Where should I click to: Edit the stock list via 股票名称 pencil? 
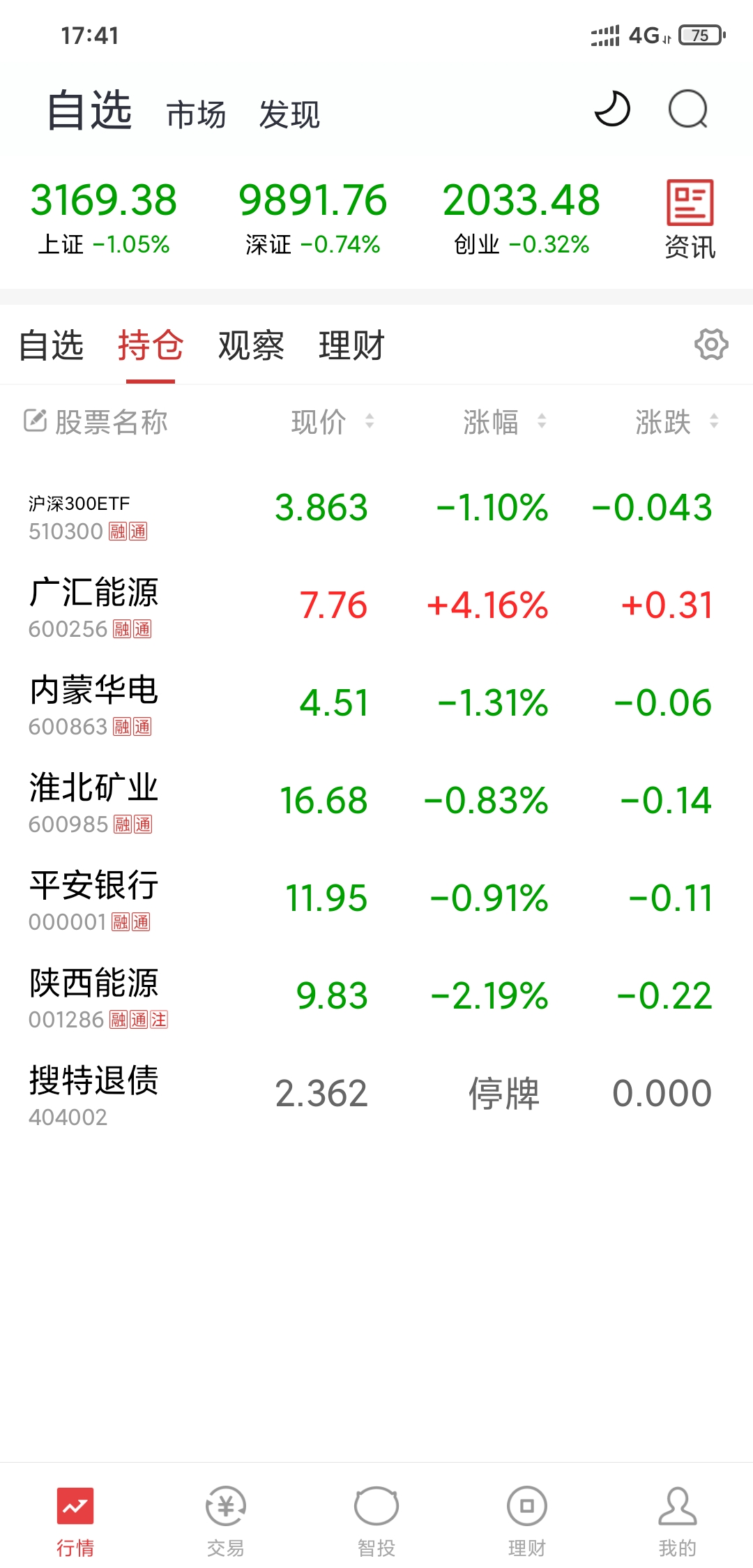tap(36, 421)
